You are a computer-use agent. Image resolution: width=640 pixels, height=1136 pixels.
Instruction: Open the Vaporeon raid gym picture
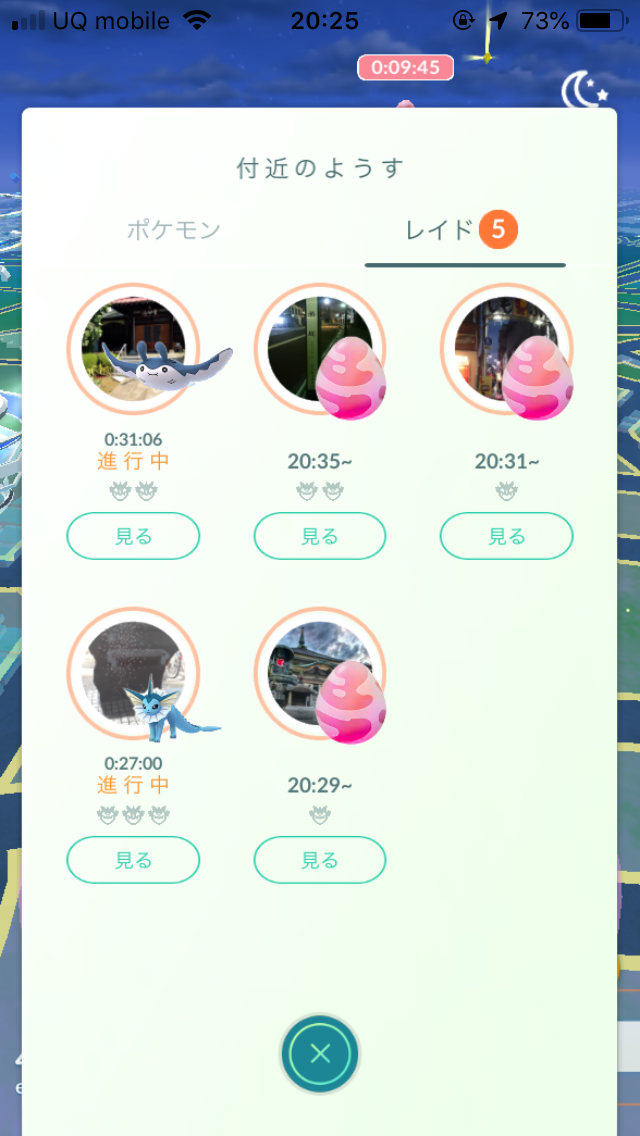click(133, 673)
